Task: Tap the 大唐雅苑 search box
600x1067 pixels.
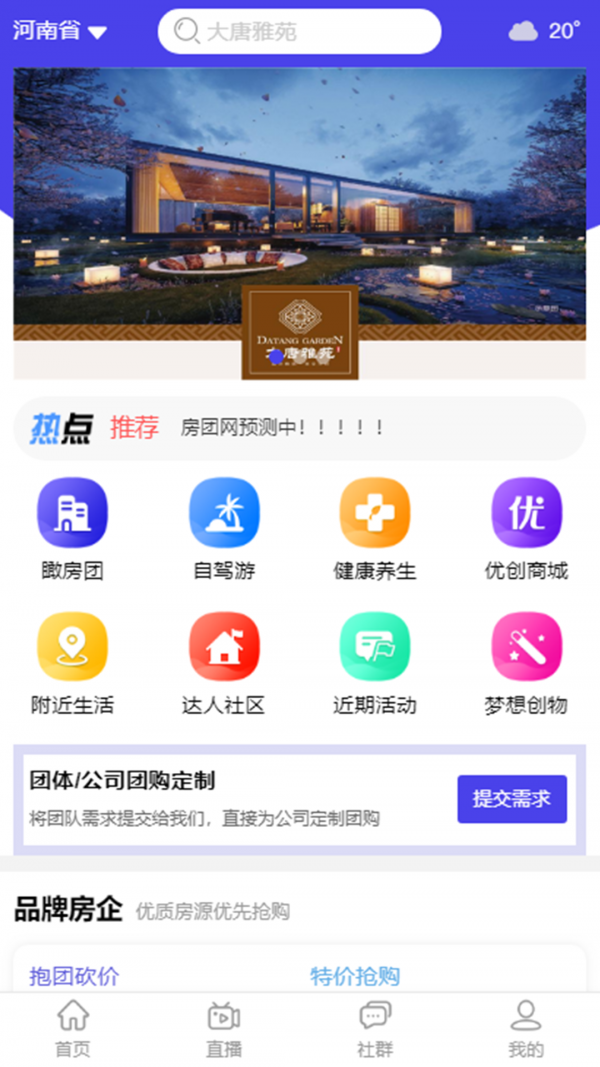Action: [299, 31]
